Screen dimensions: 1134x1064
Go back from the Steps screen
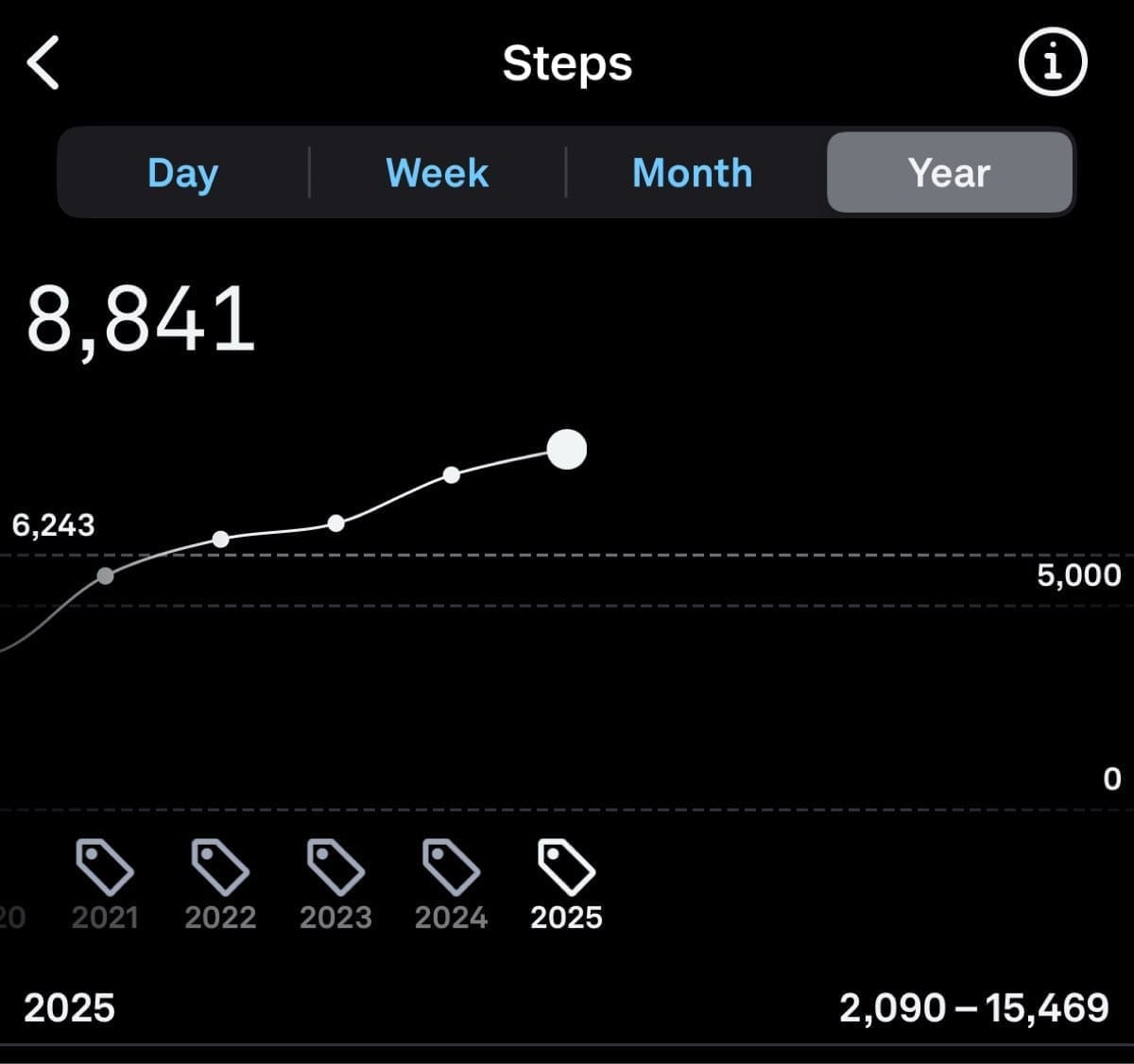coord(43,62)
